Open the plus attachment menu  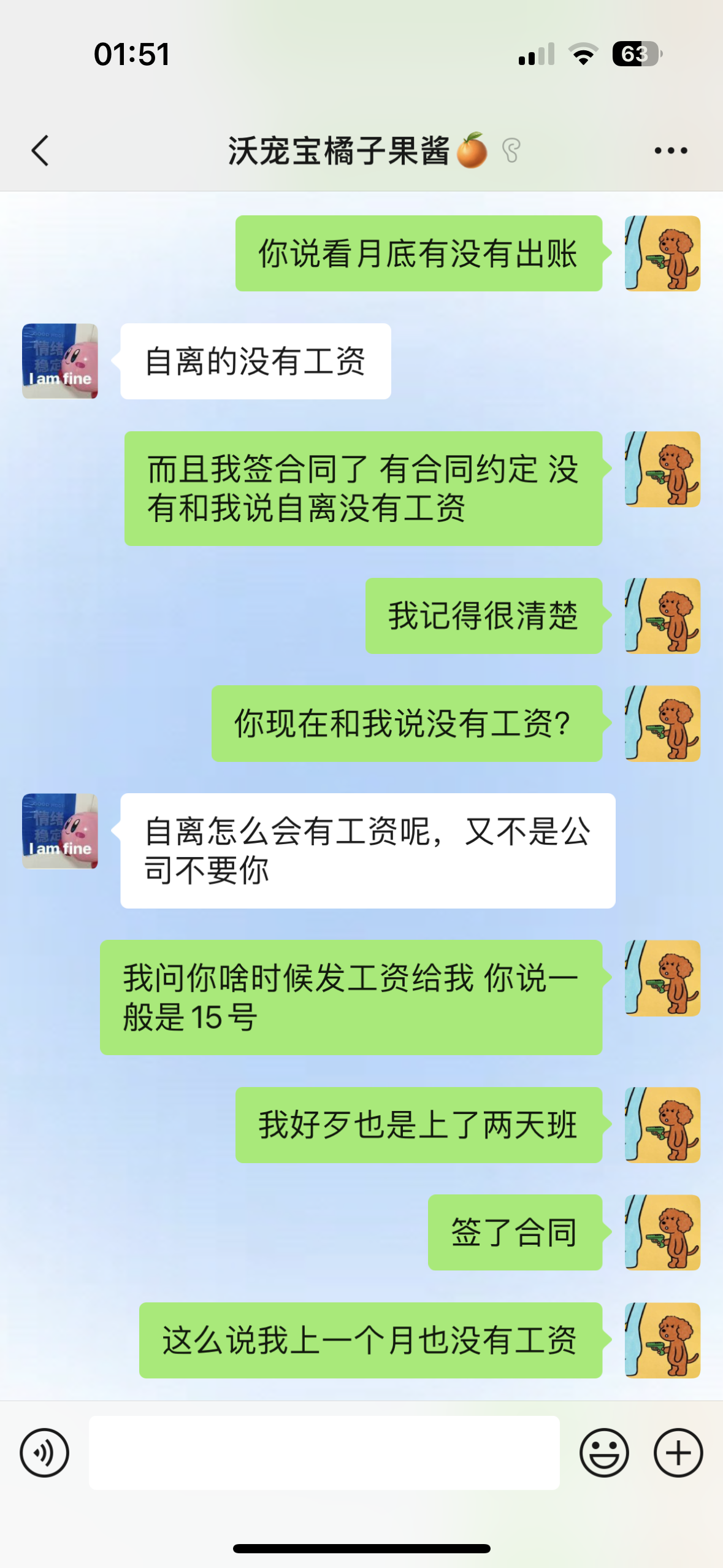point(678,1453)
